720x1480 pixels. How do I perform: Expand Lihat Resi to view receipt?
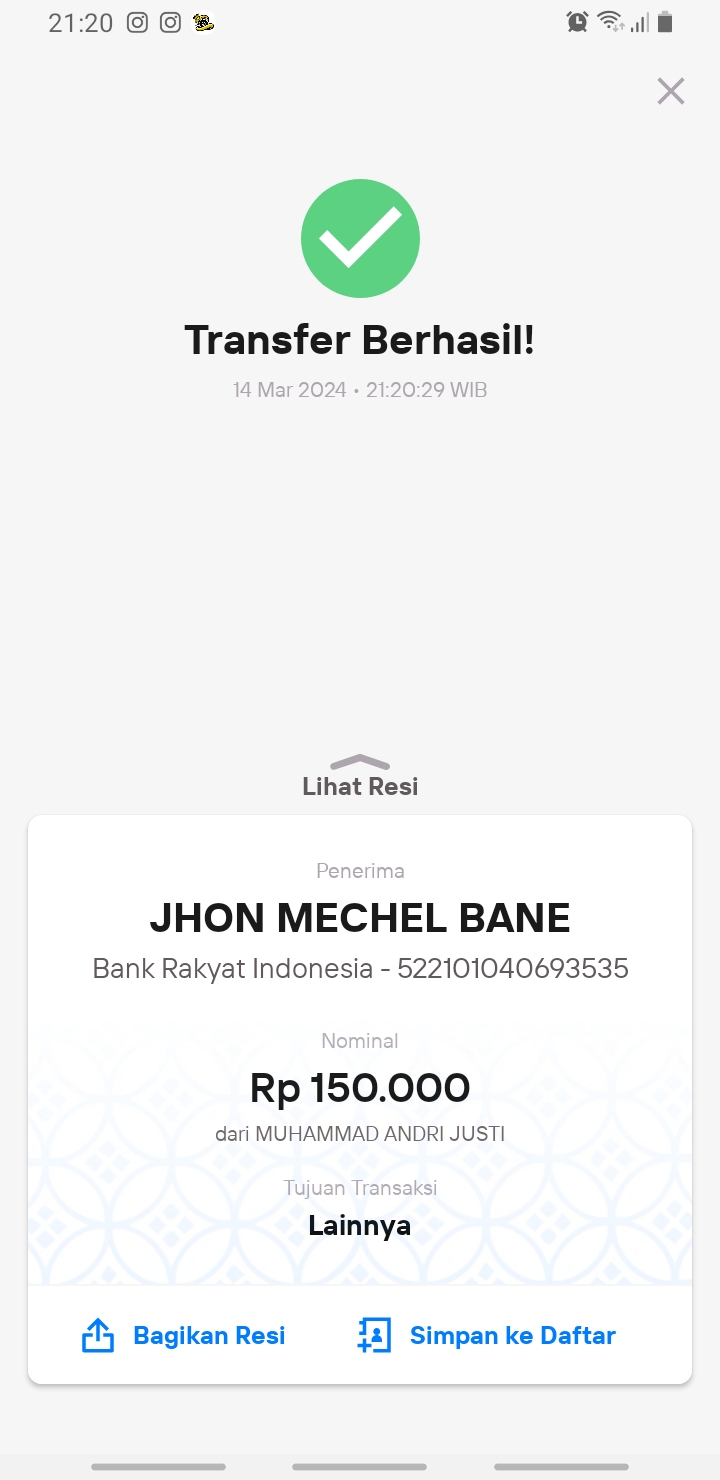coord(360,776)
